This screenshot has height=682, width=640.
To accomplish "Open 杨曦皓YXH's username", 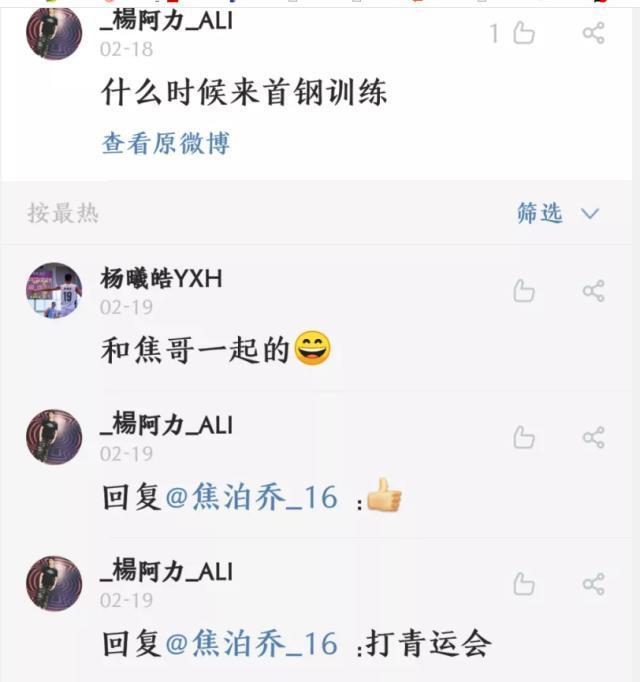I will (161, 278).
